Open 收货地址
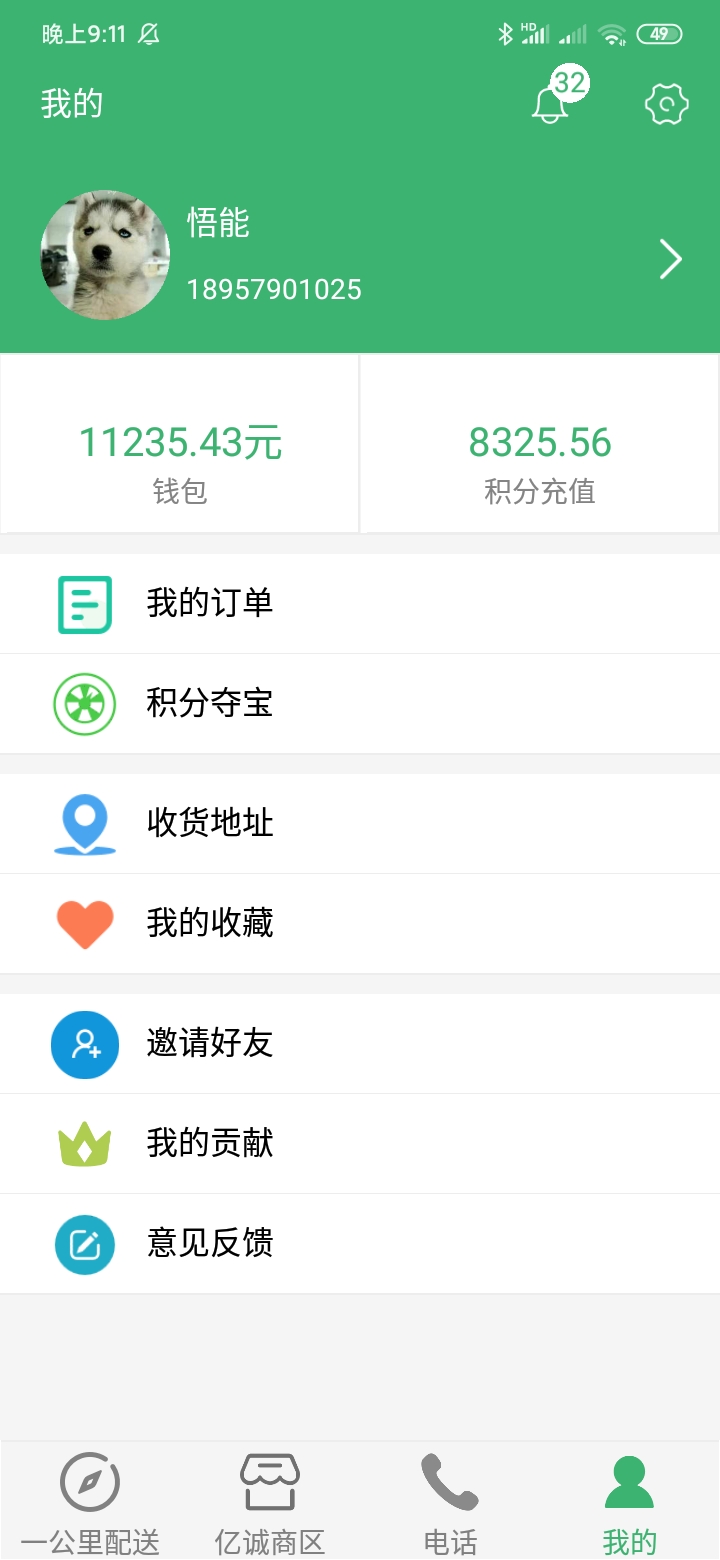Image resolution: width=720 pixels, height=1560 pixels. [x=360, y=823]
